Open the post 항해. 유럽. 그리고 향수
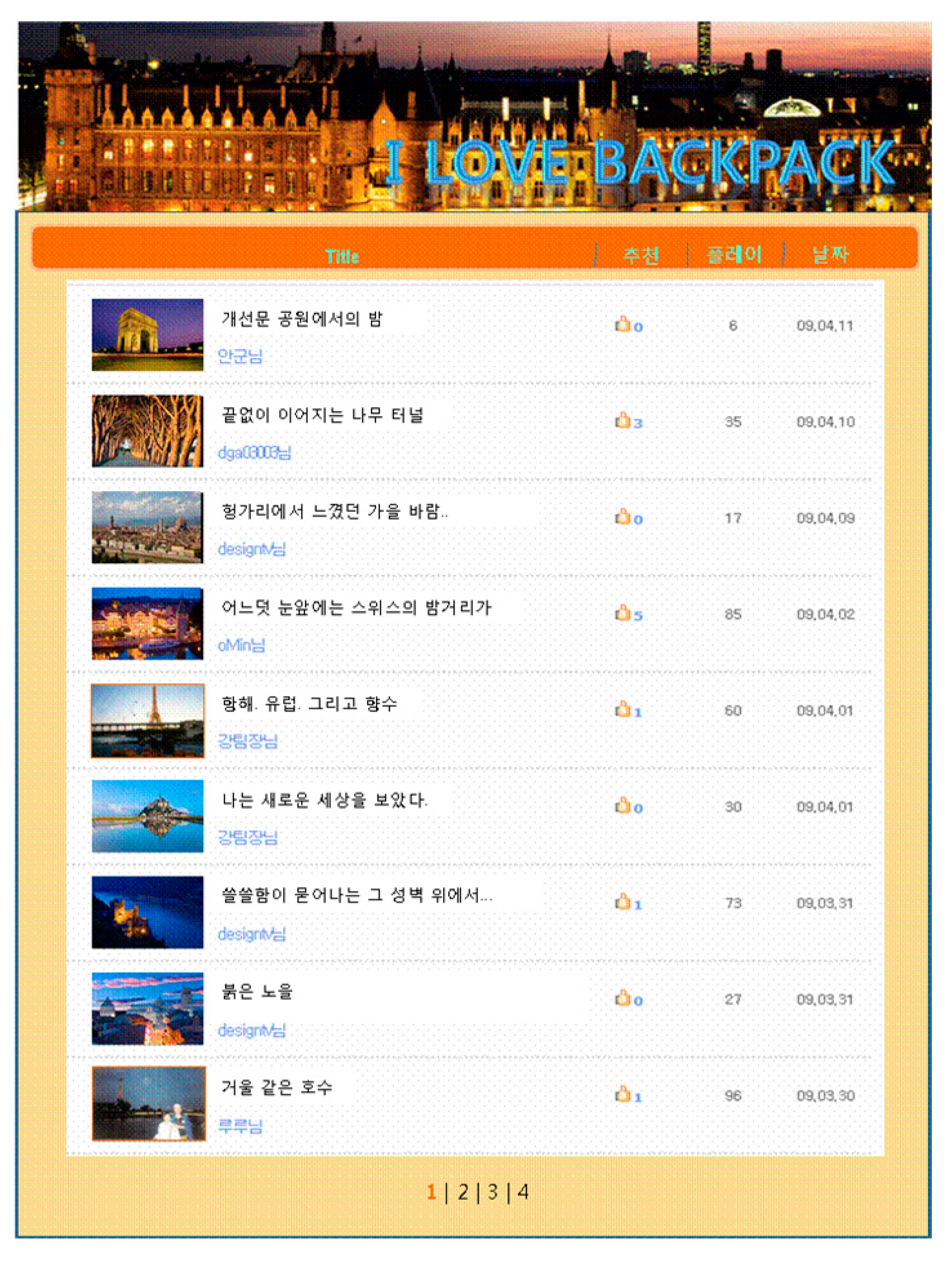952x1269 pixels. [309, 703]
